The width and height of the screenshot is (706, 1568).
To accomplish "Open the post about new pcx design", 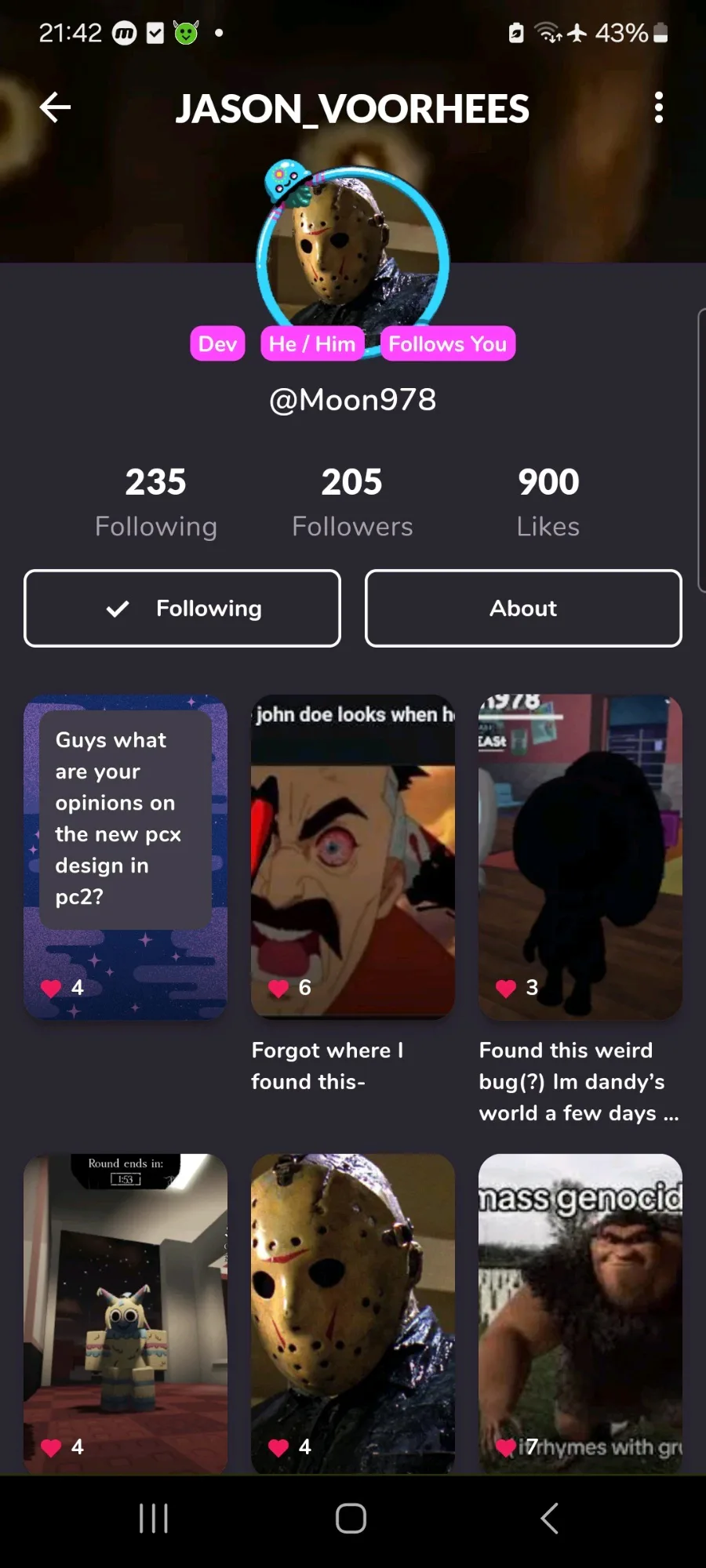I will click(x=126, y=857).
